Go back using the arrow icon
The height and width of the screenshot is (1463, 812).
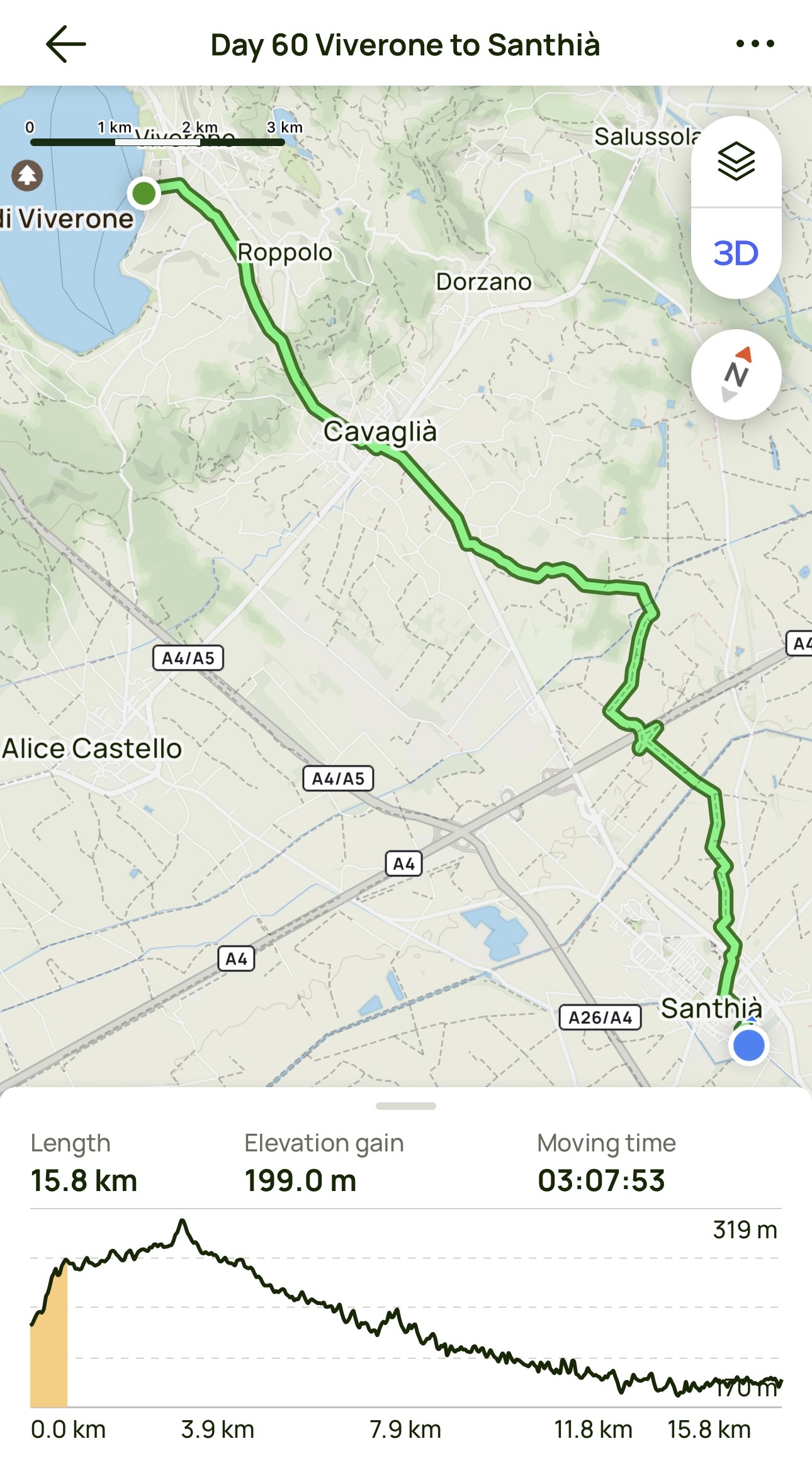pyautogui.click(x=65, y=44)
